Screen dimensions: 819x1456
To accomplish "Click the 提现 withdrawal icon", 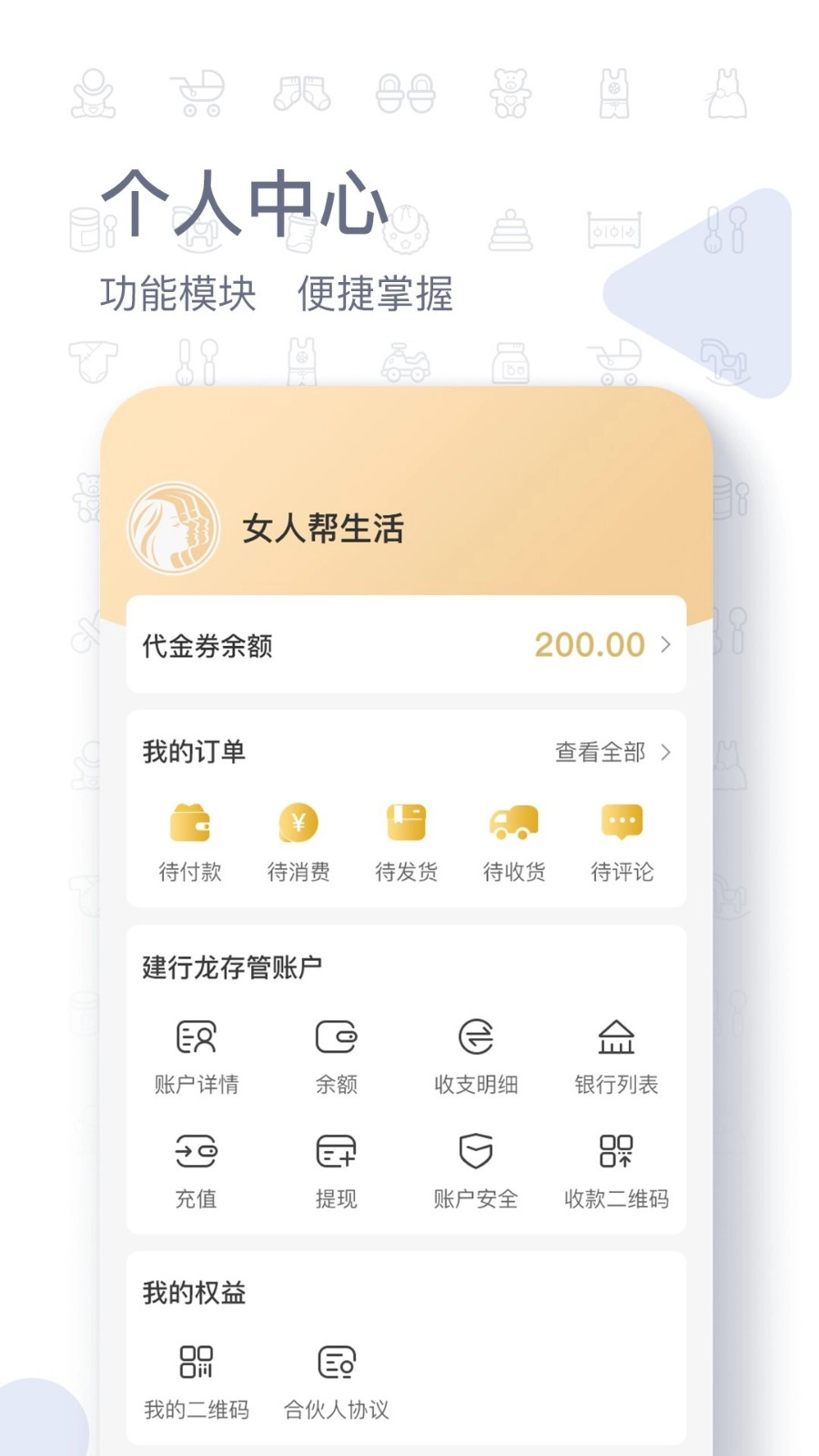I will pos(337,1152).
